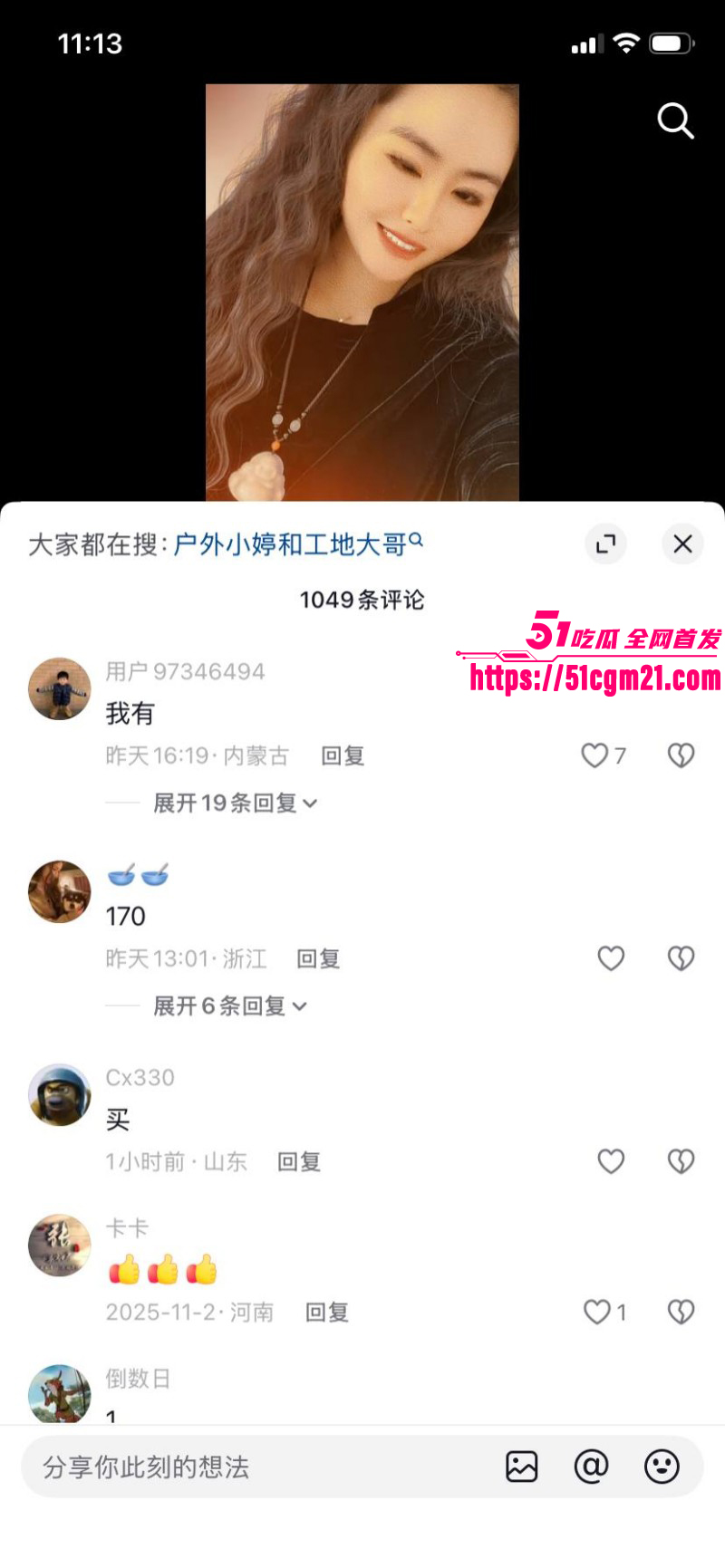This screenshot has width=725, height=1568.
Task: Tap the 1049条评论 header
Action: tap(362, 600)
